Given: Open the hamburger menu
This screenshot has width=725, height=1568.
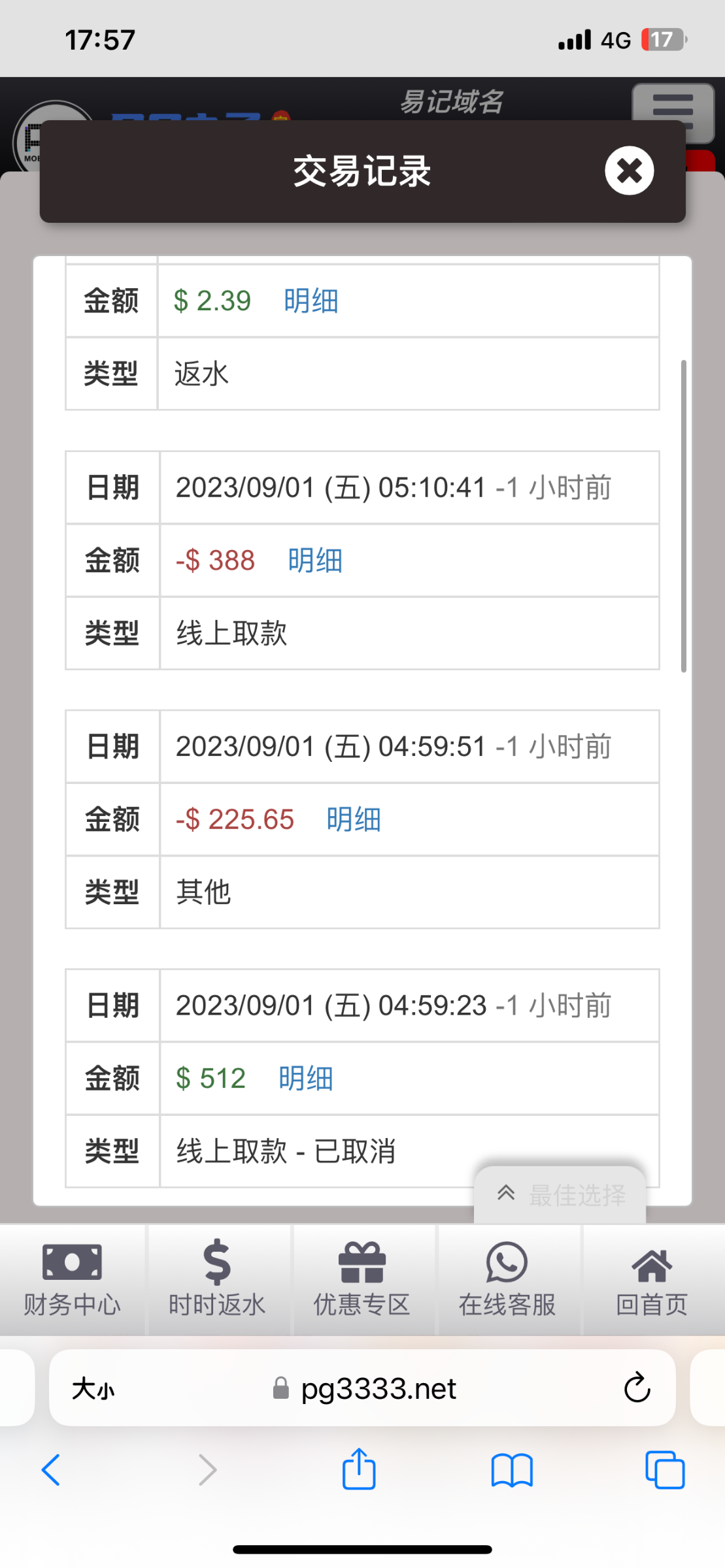Looking at the screenshot, I should [x=672, y=111].
